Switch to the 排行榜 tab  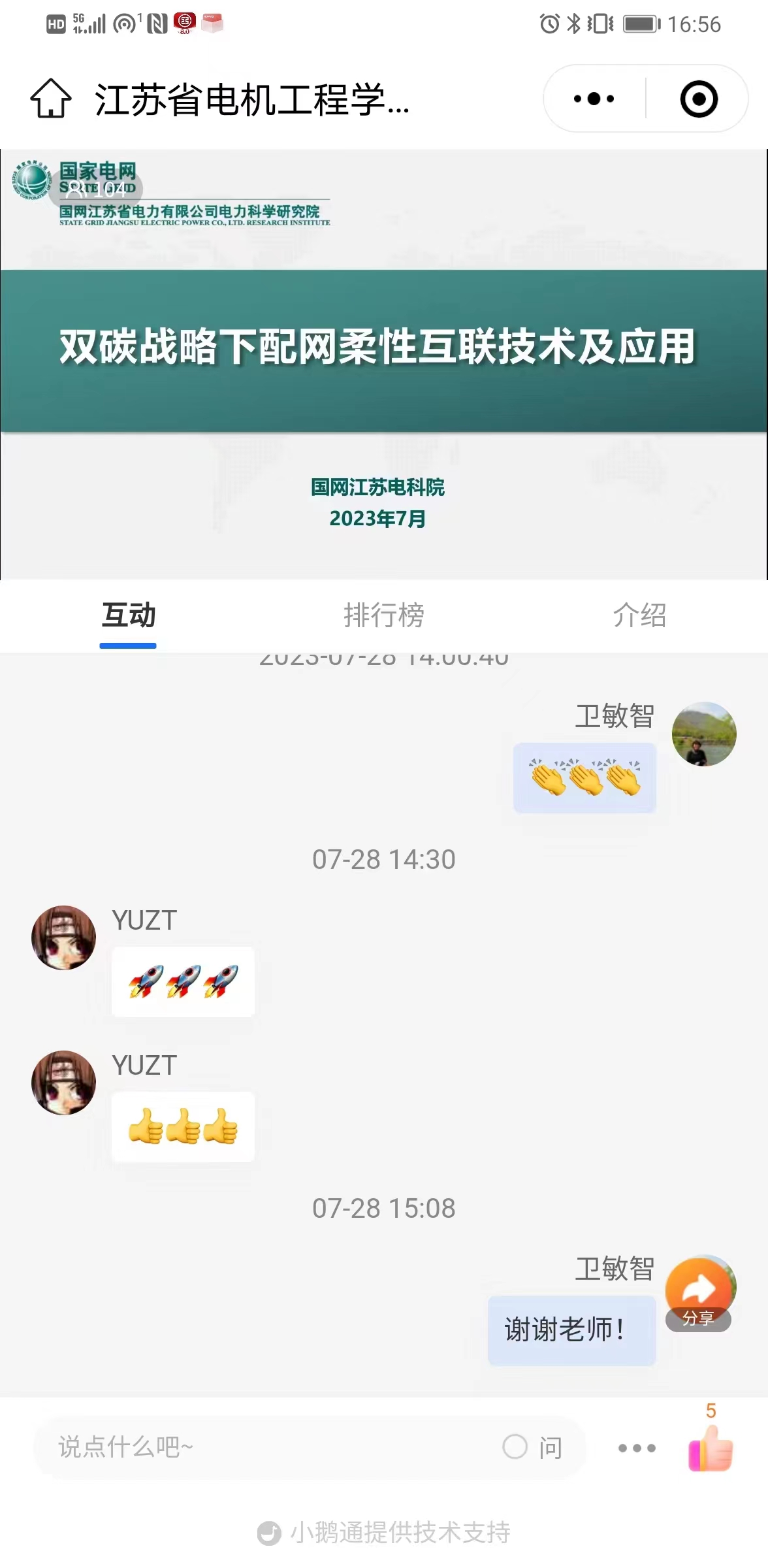point(384,615)
